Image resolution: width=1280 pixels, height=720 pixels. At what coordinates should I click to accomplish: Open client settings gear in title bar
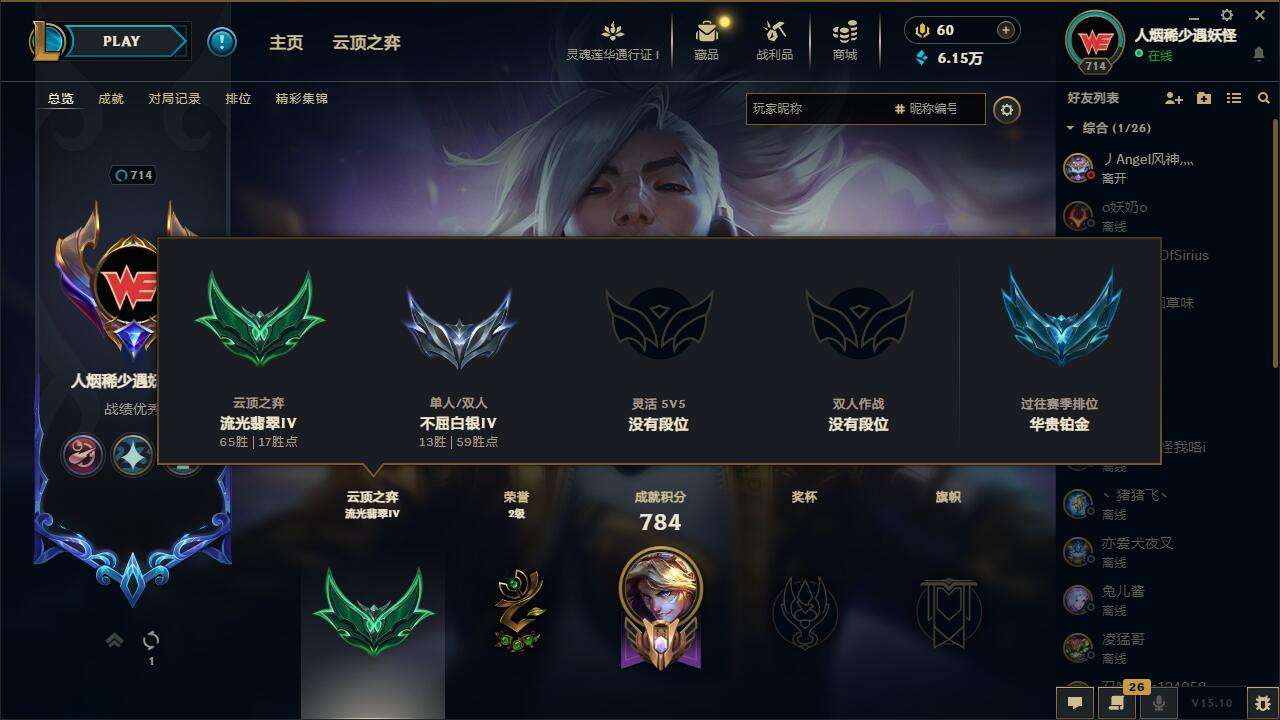coord(1227,15)
